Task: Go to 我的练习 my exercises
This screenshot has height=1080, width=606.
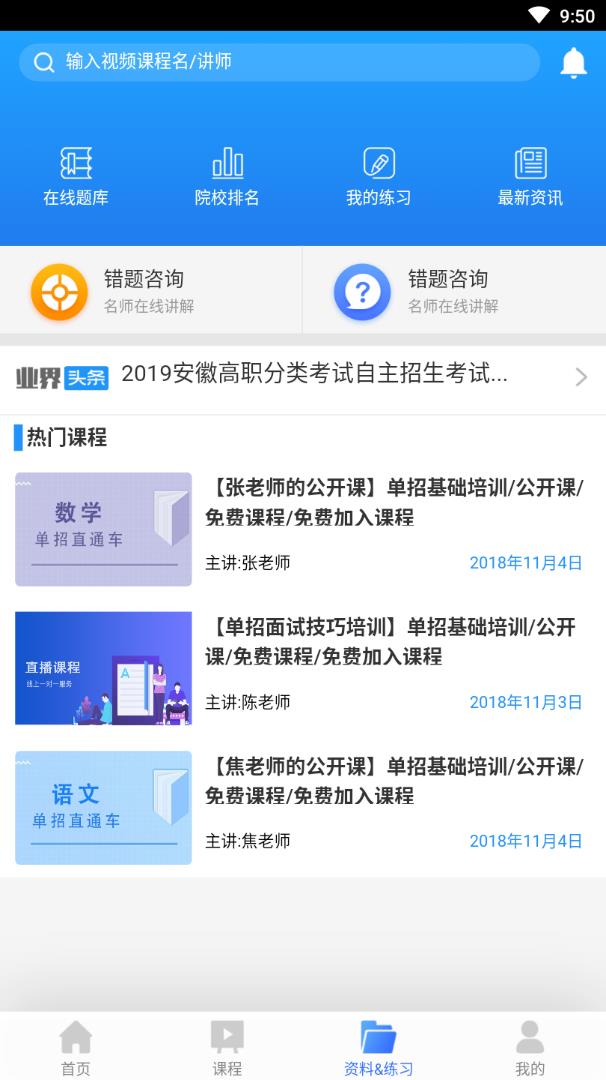Action: pyautogui.click(x=378, y=177)
